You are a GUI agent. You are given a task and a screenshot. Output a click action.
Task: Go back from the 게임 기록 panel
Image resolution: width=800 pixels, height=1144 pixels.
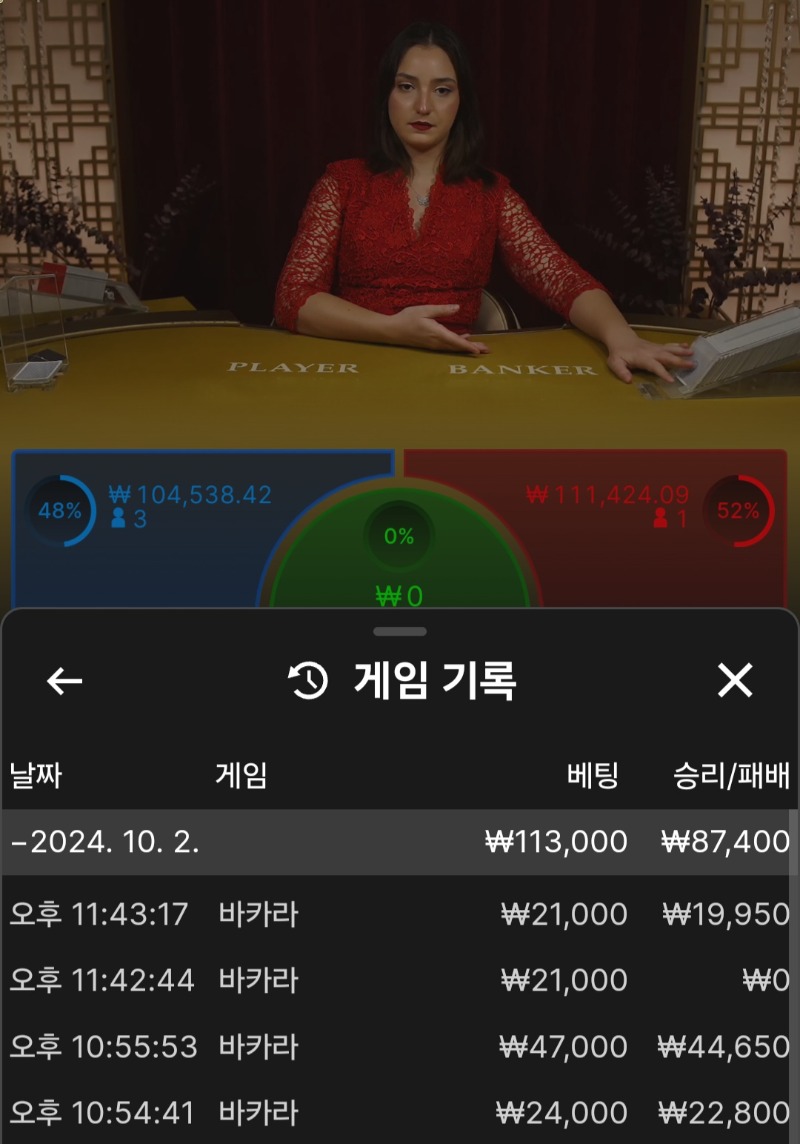click(65, 682)
